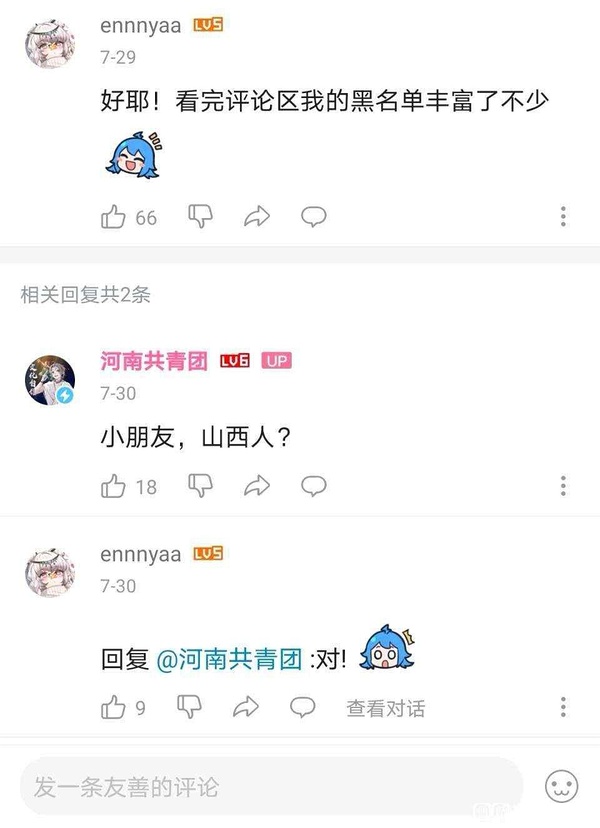
Task: Focus the 发一条友善的评论 input box
Action: click(270, 786)
